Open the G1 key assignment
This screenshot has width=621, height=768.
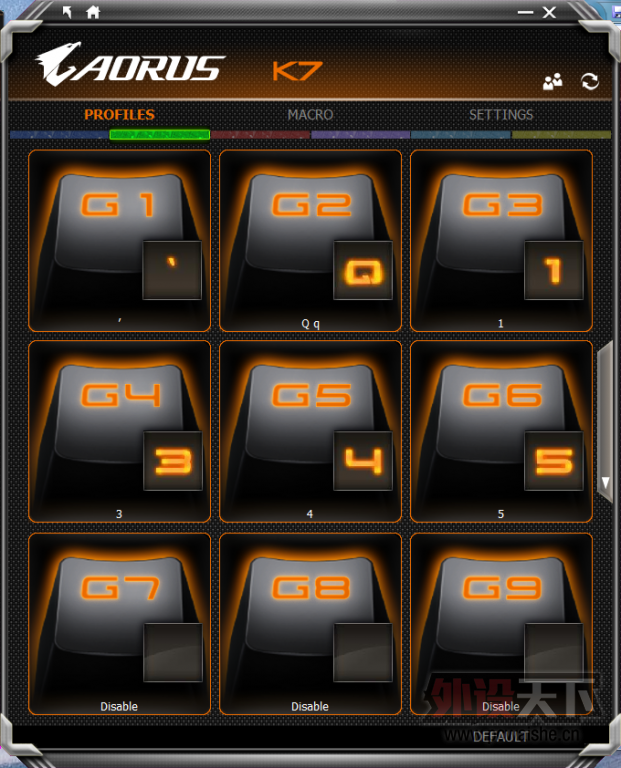119,240
